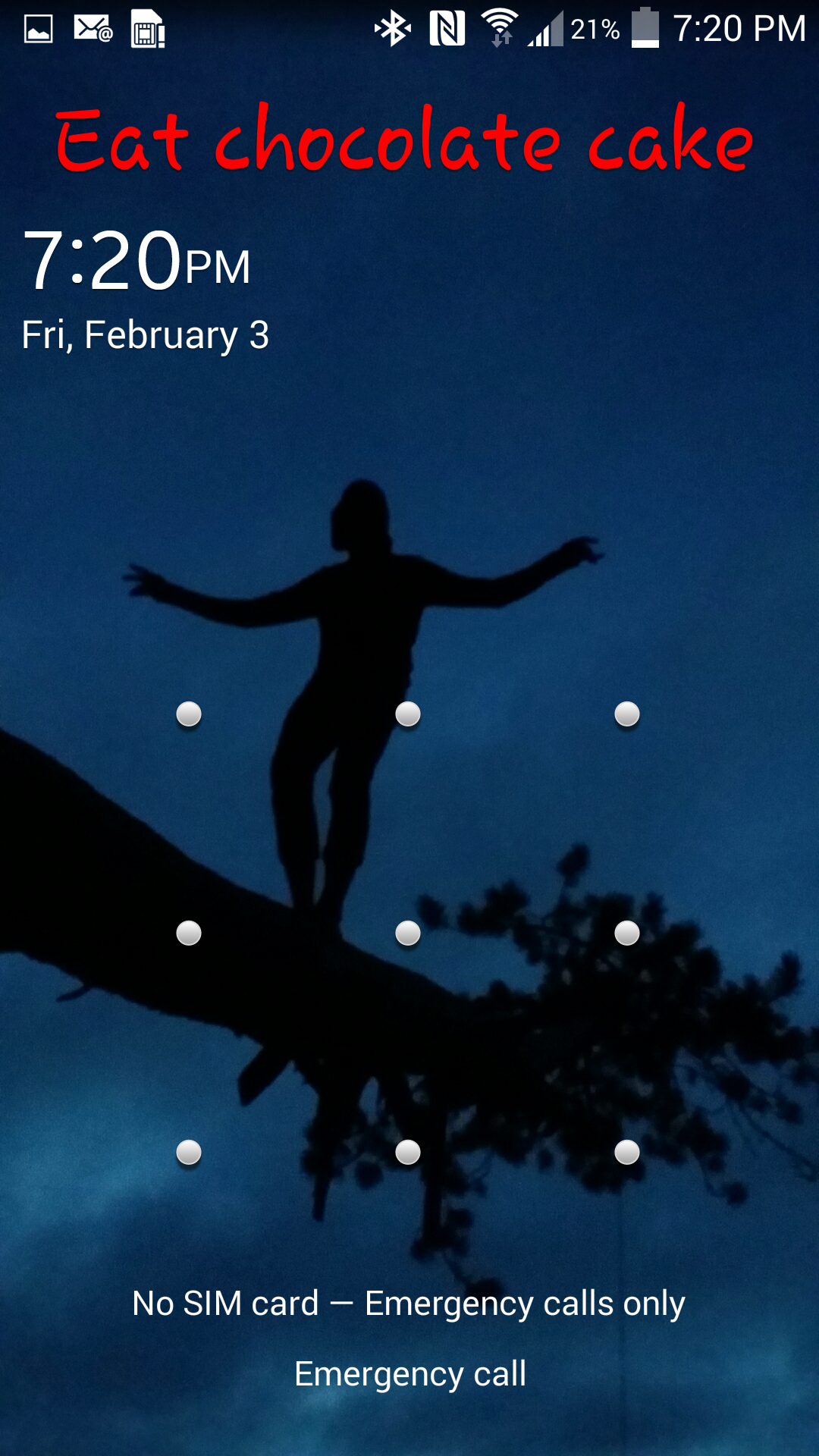The image size is (819, 1456).
Task: Tap the top-center pattern dot
Action: point(408,714)
